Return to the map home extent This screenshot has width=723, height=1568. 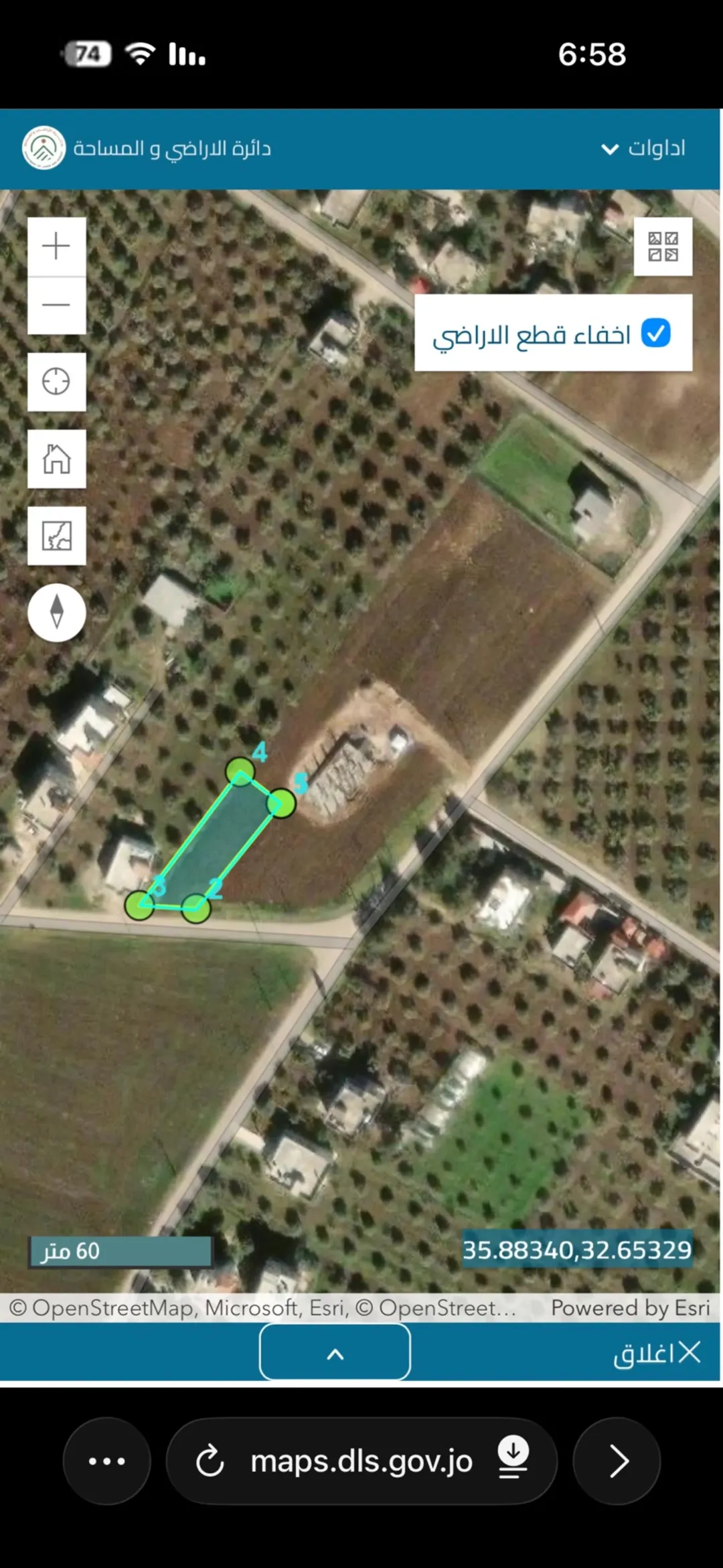coord(56,459)
